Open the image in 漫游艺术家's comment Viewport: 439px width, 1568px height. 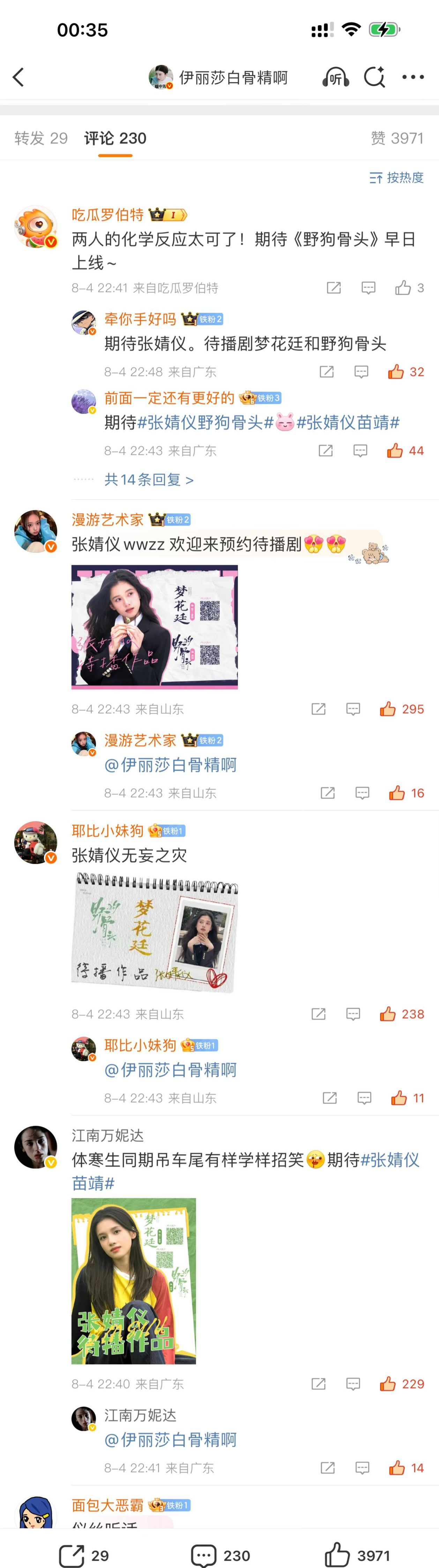click(x=154, y=627)
